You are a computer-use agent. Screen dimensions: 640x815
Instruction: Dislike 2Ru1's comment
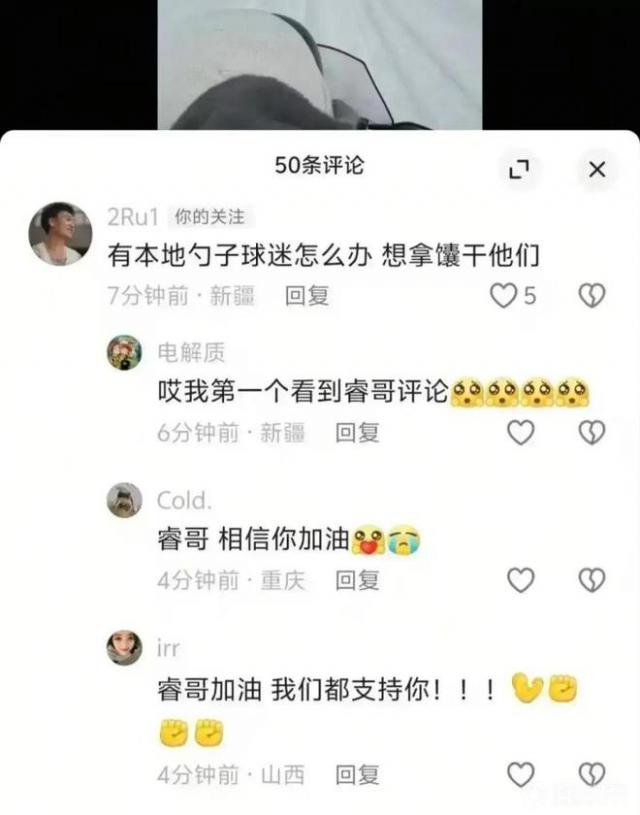(592, 296)
